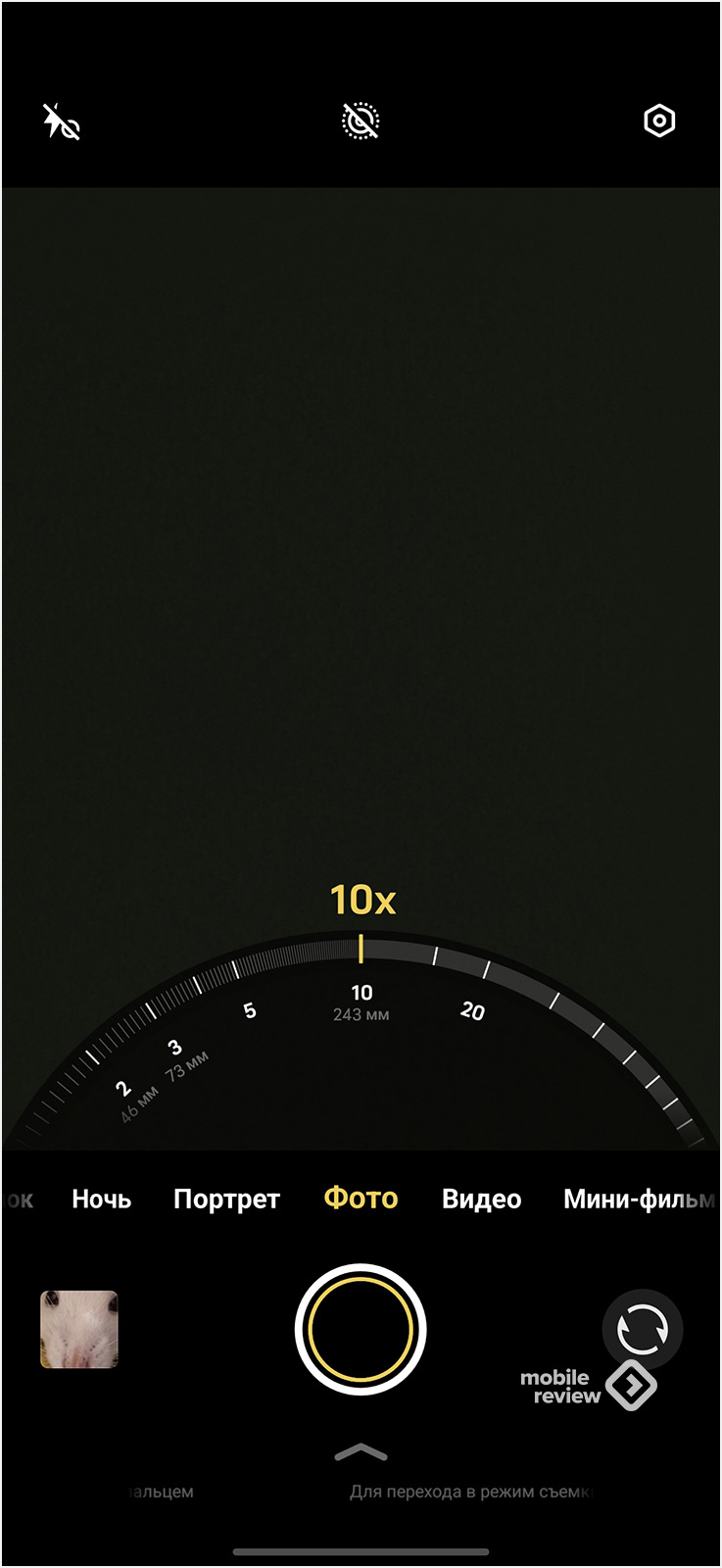The height and width of the screenshot is (1568, 722).
Task: Set zoom to 5 on dial
Action: (x=250, y=1010)
